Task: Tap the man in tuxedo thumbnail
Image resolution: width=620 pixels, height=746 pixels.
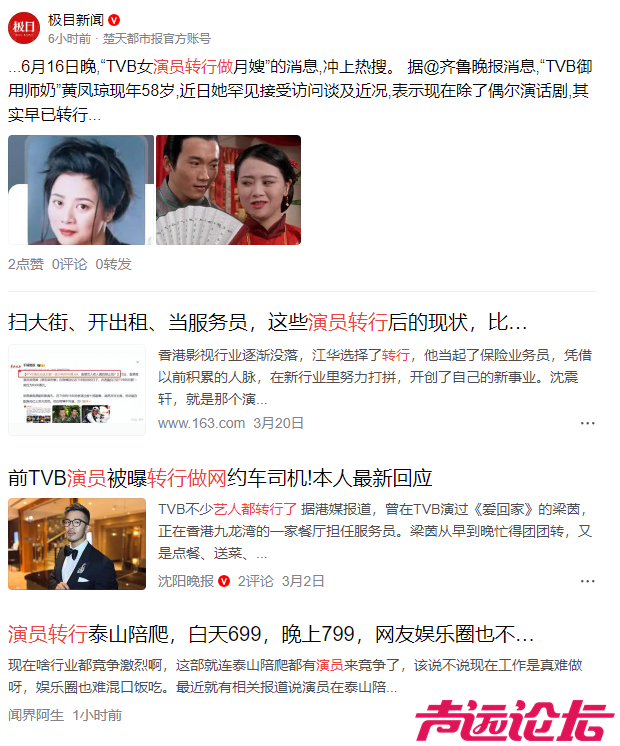Action: (x=77, y=543)
